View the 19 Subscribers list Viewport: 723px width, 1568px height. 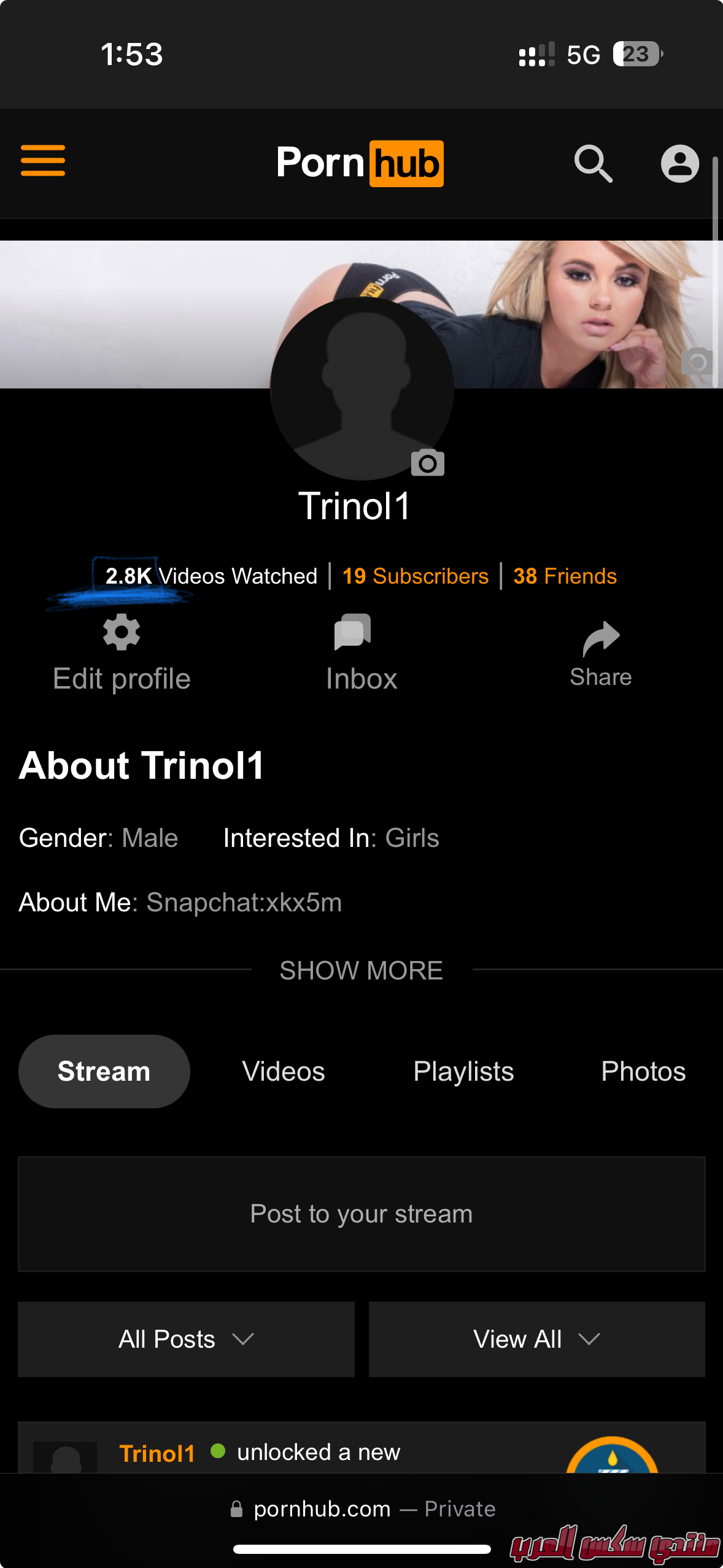415,576
